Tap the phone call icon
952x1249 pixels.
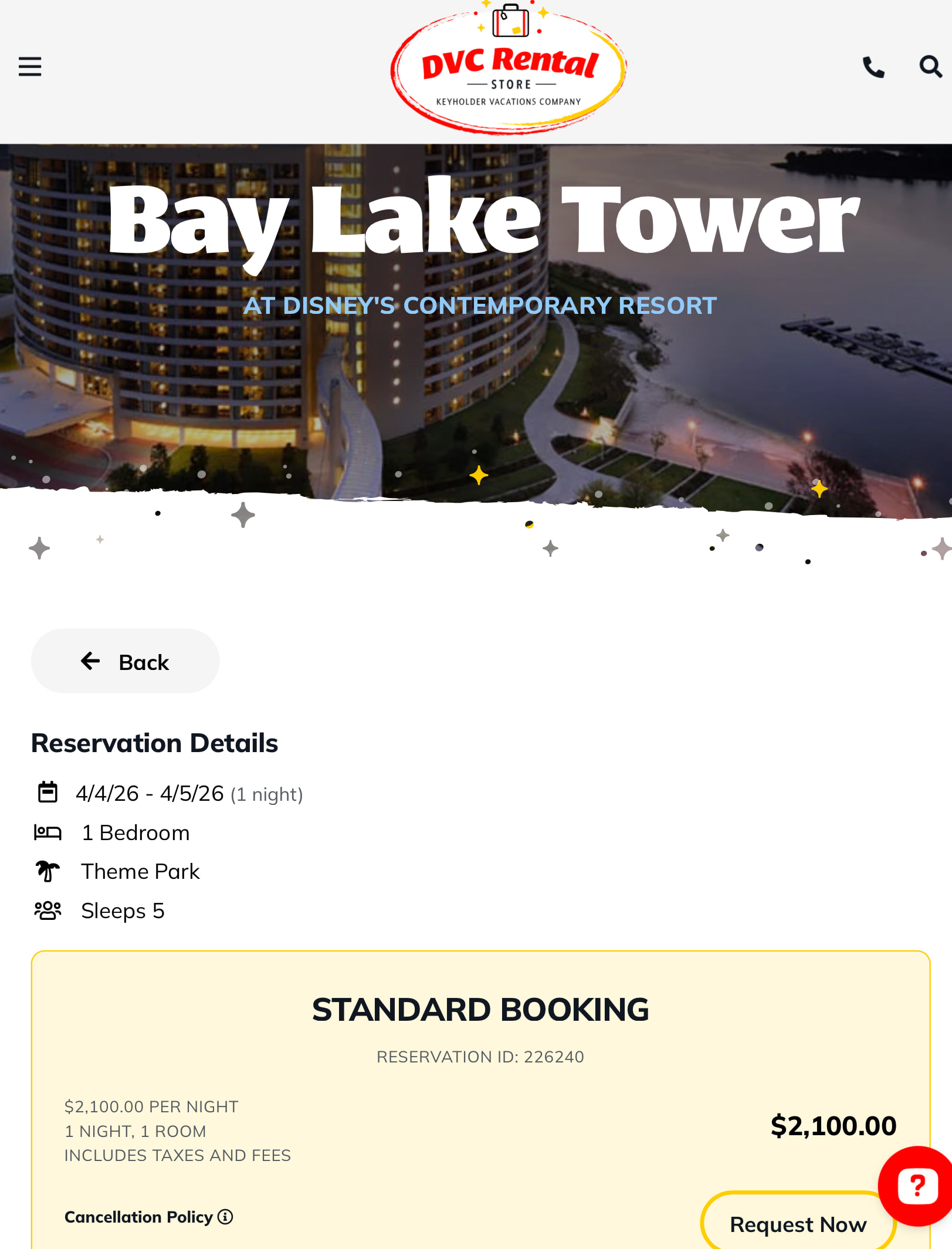(x=873, y=67)
